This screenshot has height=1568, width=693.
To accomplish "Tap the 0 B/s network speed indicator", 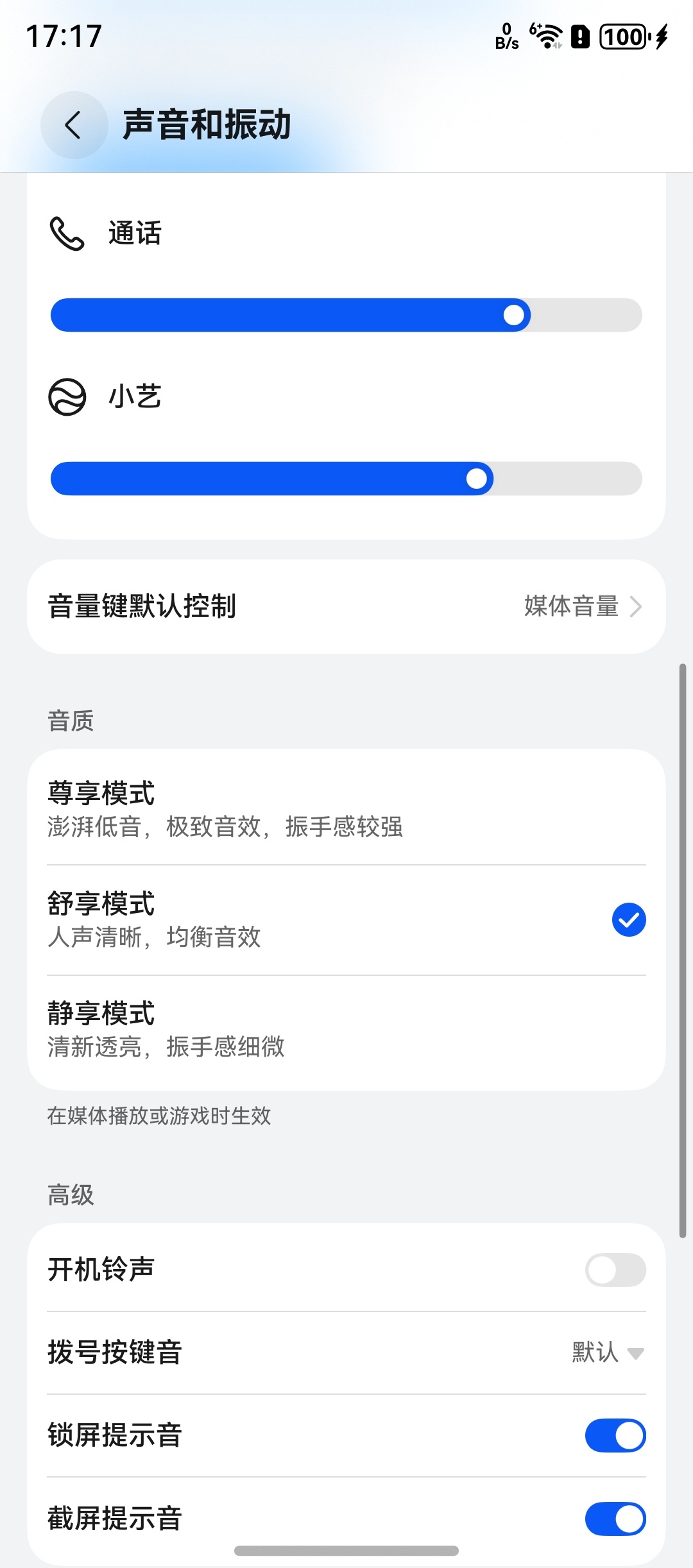I will pyautogui.click(x=506, y=37).
